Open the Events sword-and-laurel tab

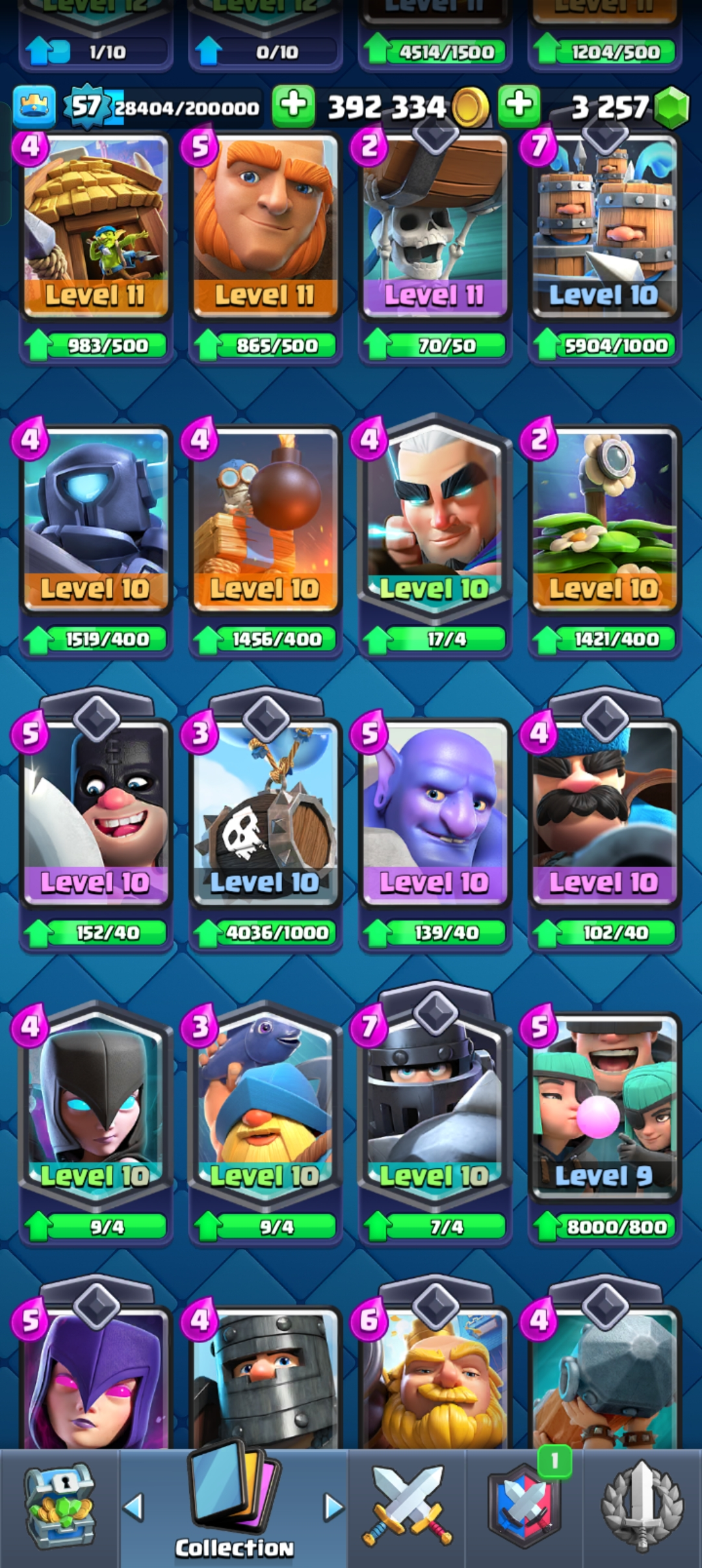click(642, 1508)
